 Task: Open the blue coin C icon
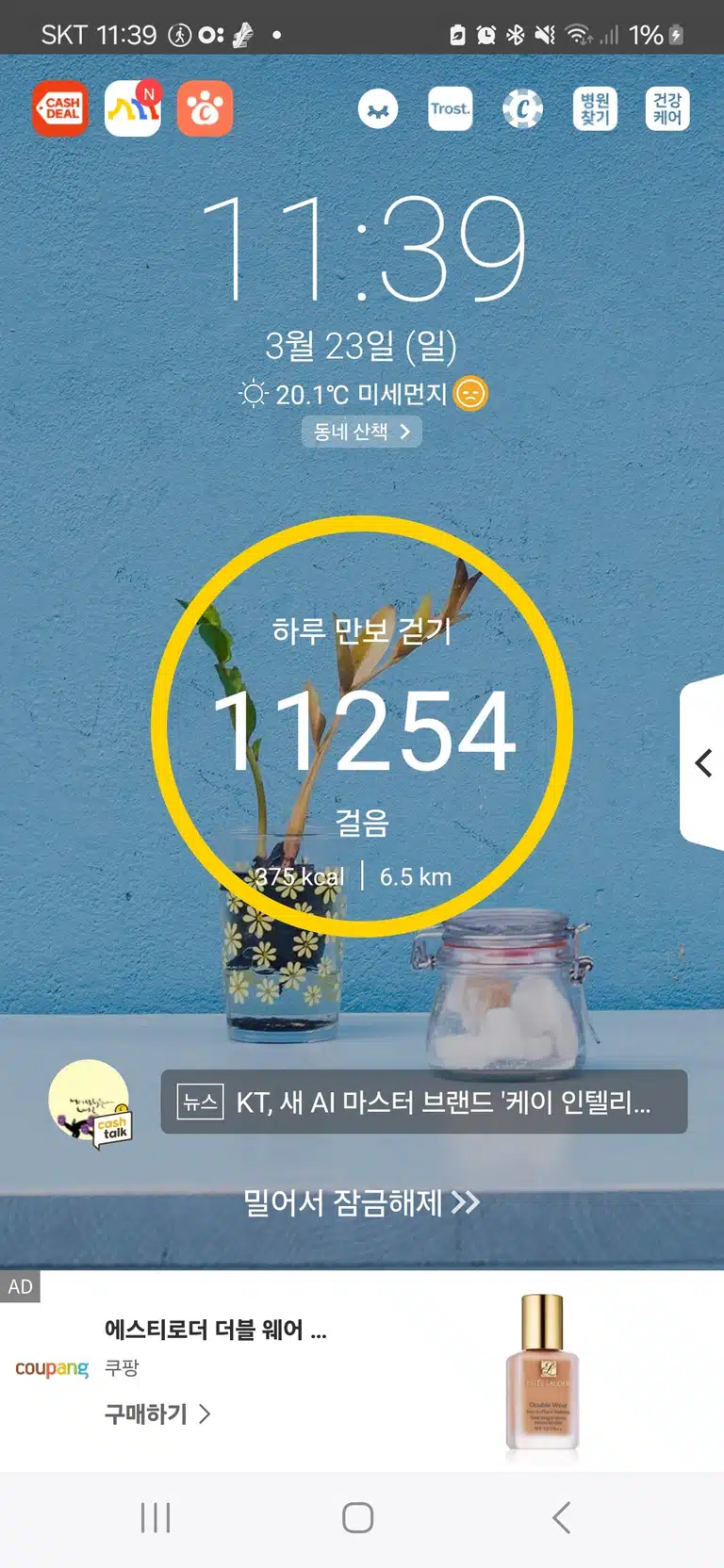click(522, 108)
